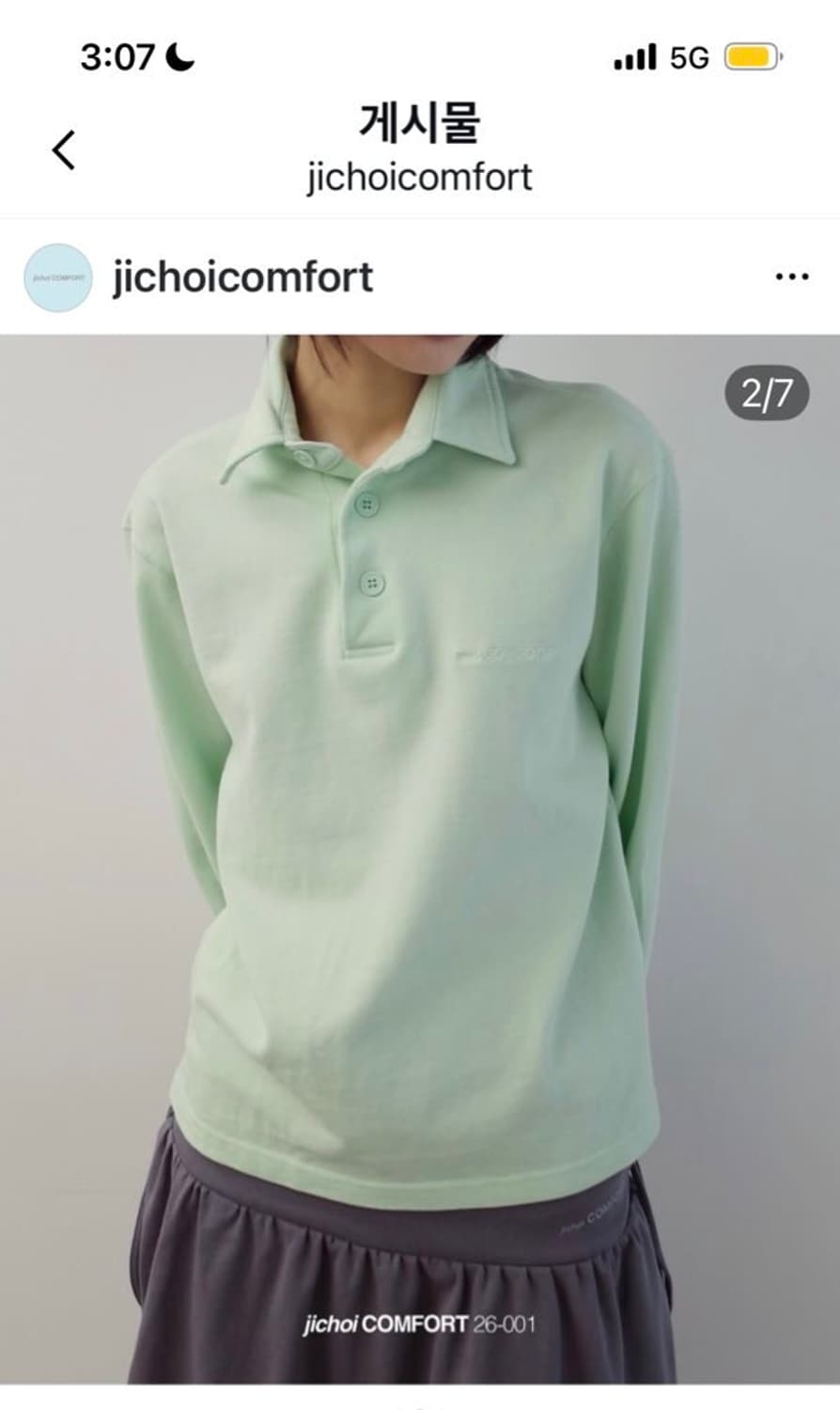Expand the post options with ellipsis
840x1410 pixels.
(790, 275)
